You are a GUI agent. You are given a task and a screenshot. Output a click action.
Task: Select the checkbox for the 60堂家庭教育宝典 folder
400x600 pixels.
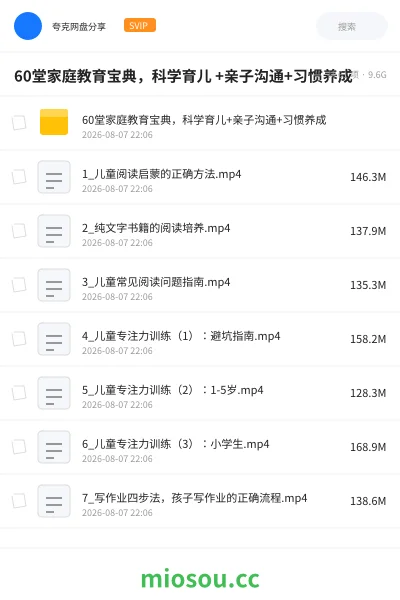pyautogui.click(x=19, y=123)
